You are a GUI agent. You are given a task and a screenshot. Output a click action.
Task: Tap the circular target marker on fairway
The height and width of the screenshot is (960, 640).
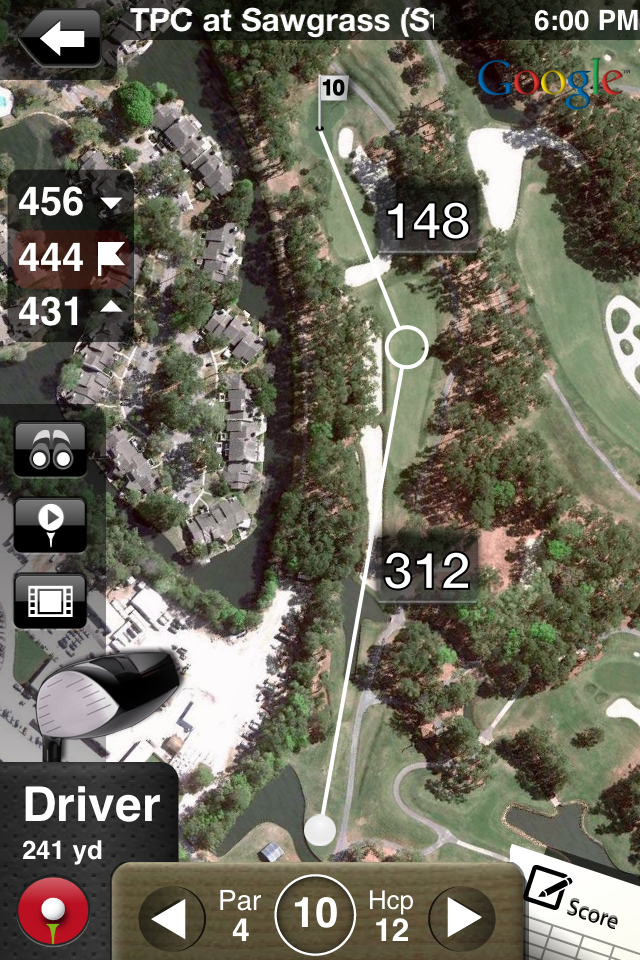click(405, 346)
